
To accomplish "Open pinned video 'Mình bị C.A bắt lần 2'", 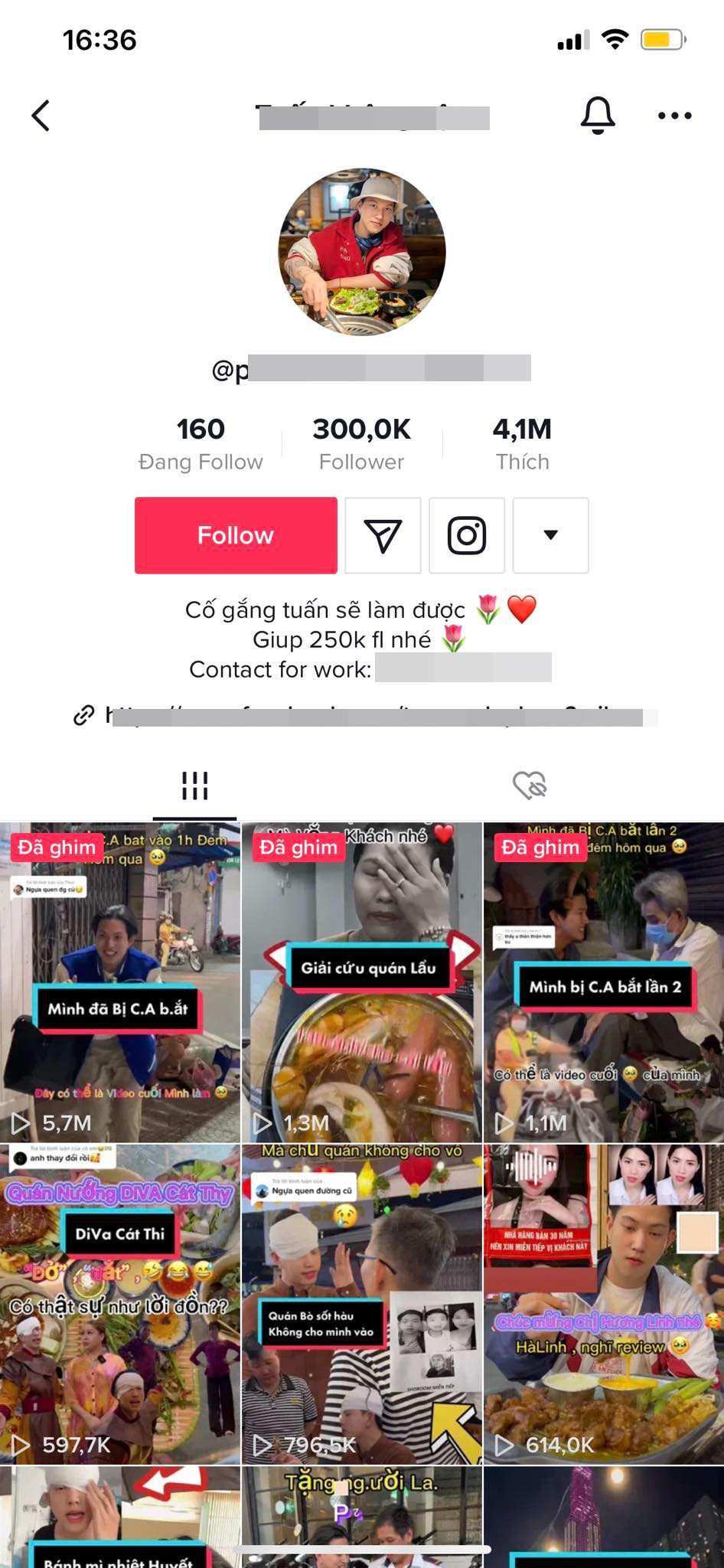I will (604, 983).
